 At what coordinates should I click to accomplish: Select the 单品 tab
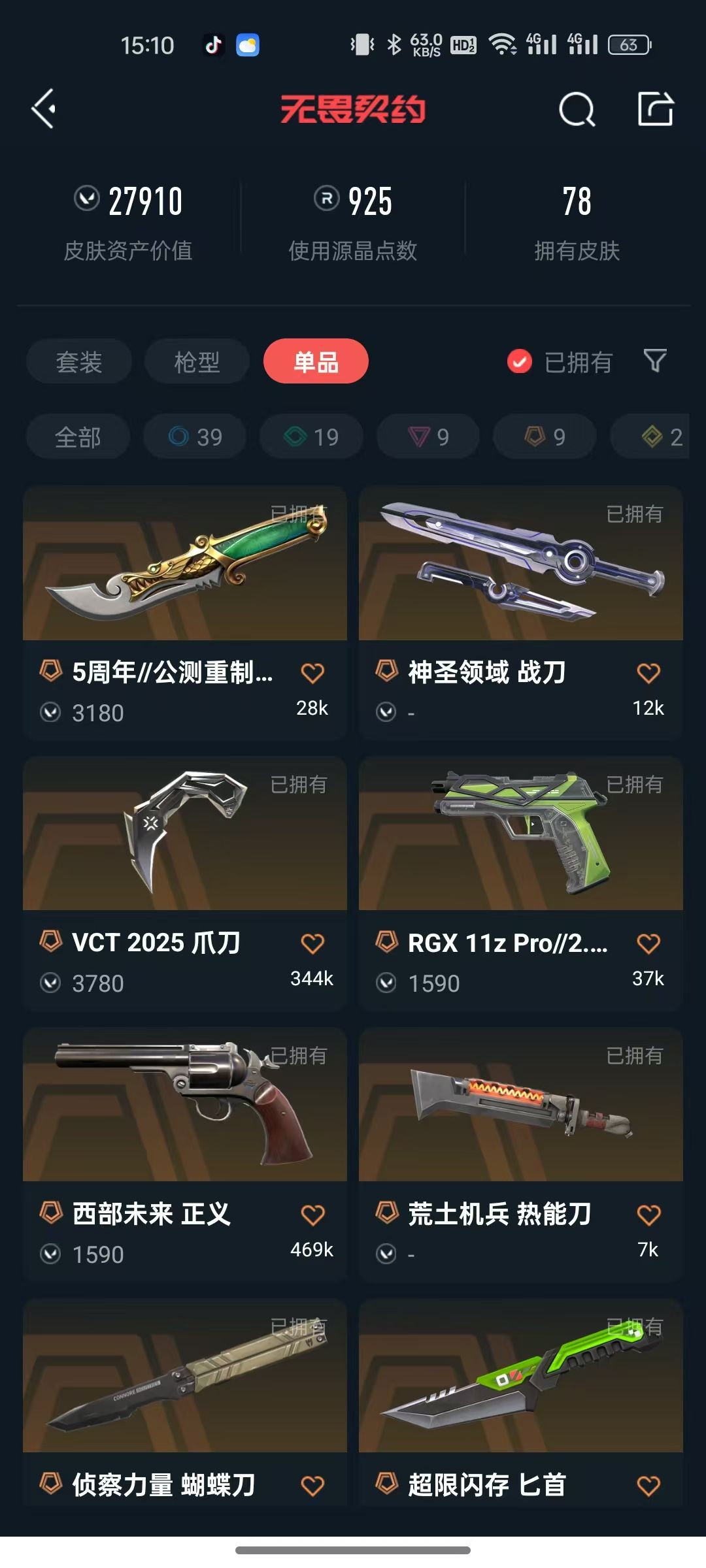pos(316,361)
